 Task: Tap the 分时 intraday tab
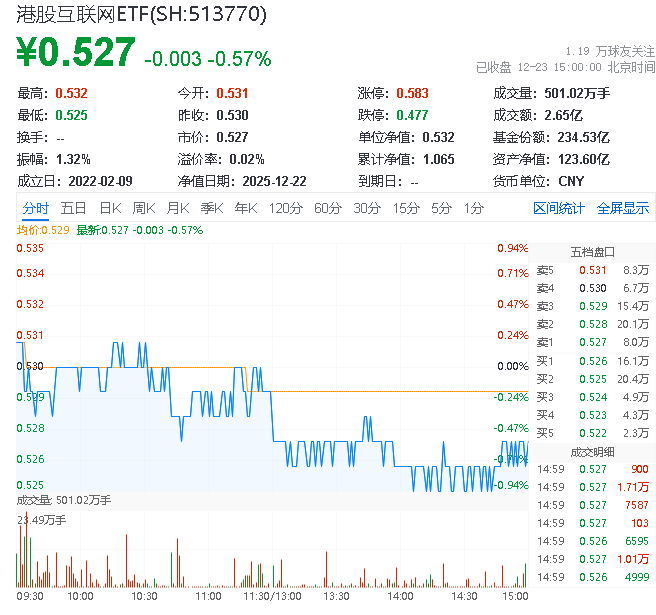[x=35, y=208]
